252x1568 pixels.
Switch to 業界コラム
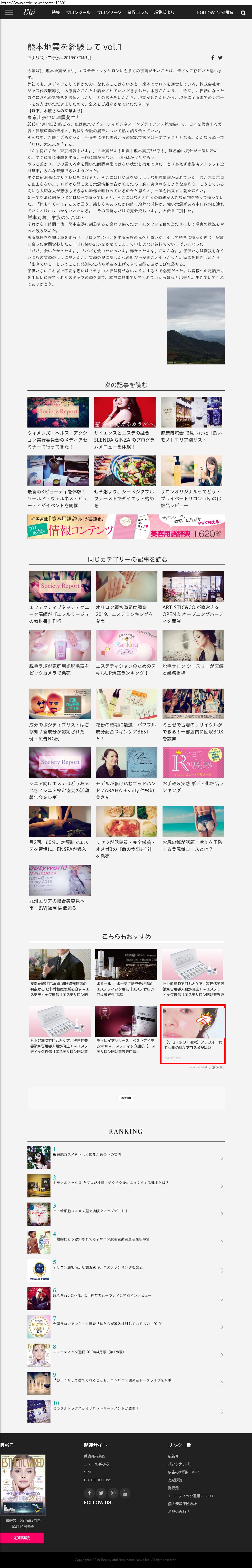tap(138, 12)
